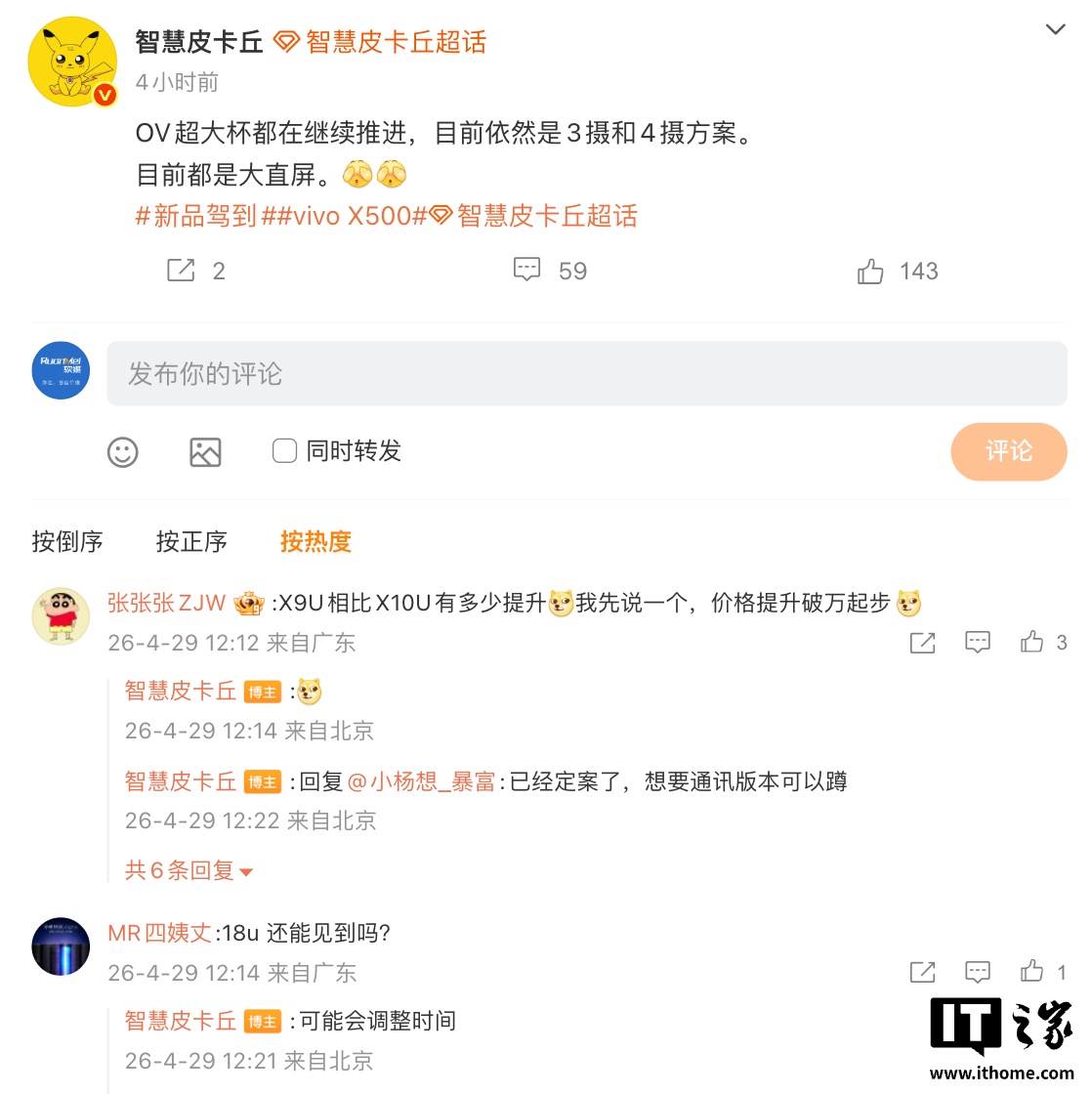Sort comments by 按倒序
1092x1094 pixels.
[67, 541]
